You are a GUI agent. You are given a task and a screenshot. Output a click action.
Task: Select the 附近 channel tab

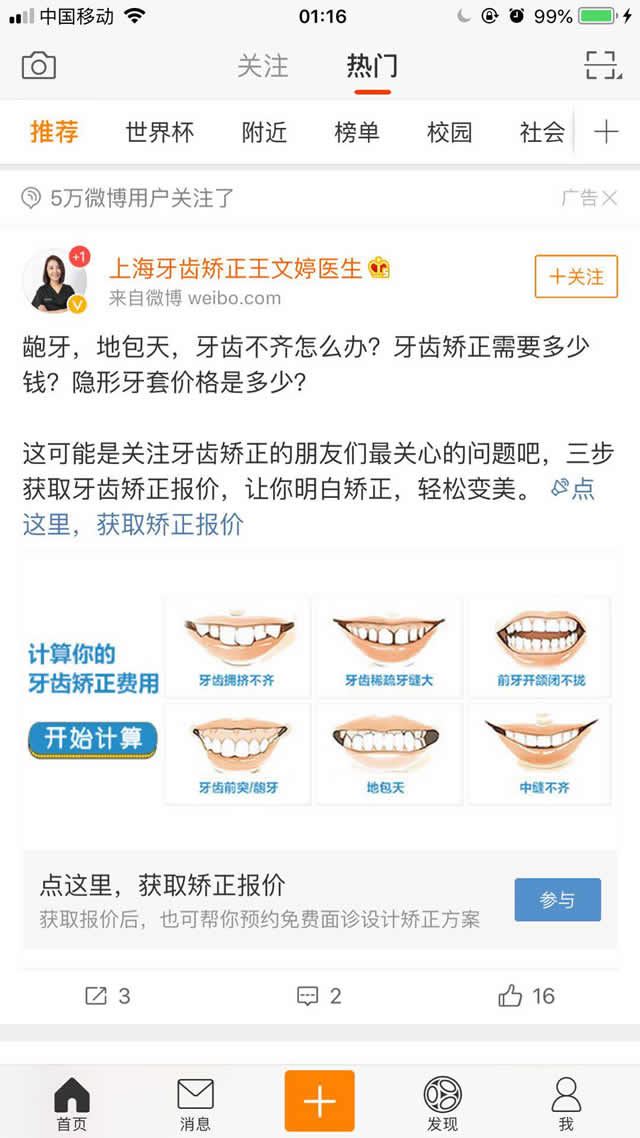264,132
